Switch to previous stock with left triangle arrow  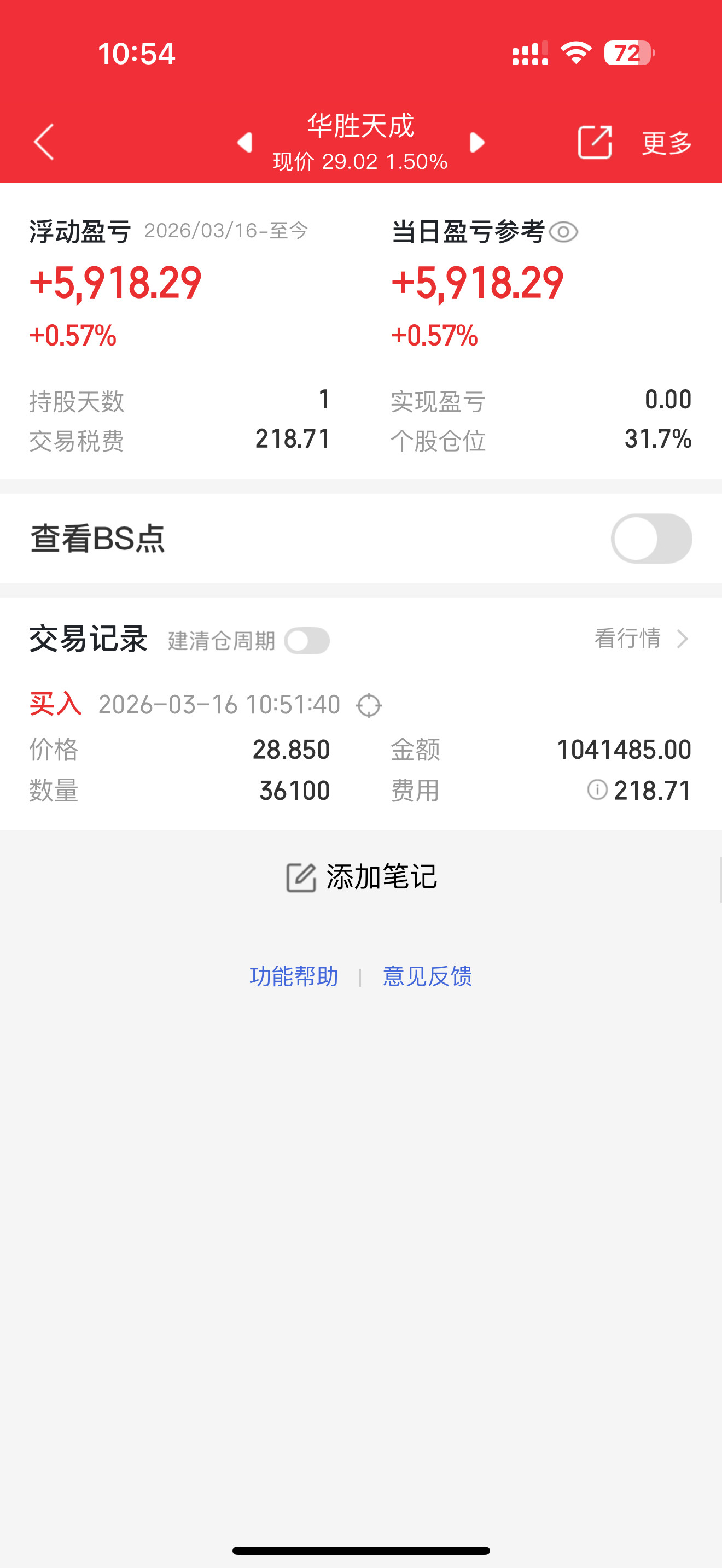244,143
